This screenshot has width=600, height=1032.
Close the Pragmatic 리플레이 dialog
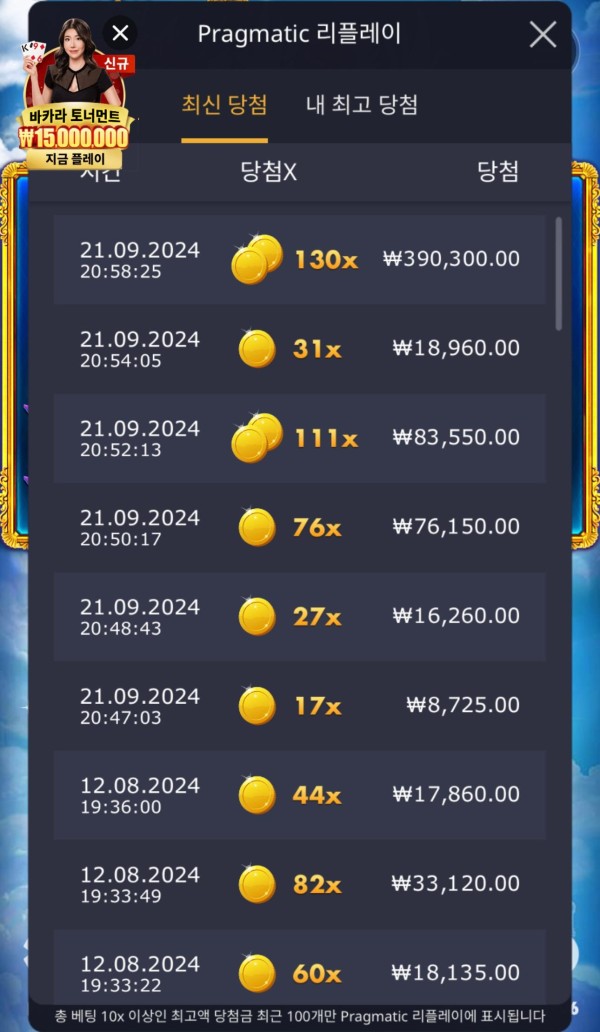pos(542,35)
